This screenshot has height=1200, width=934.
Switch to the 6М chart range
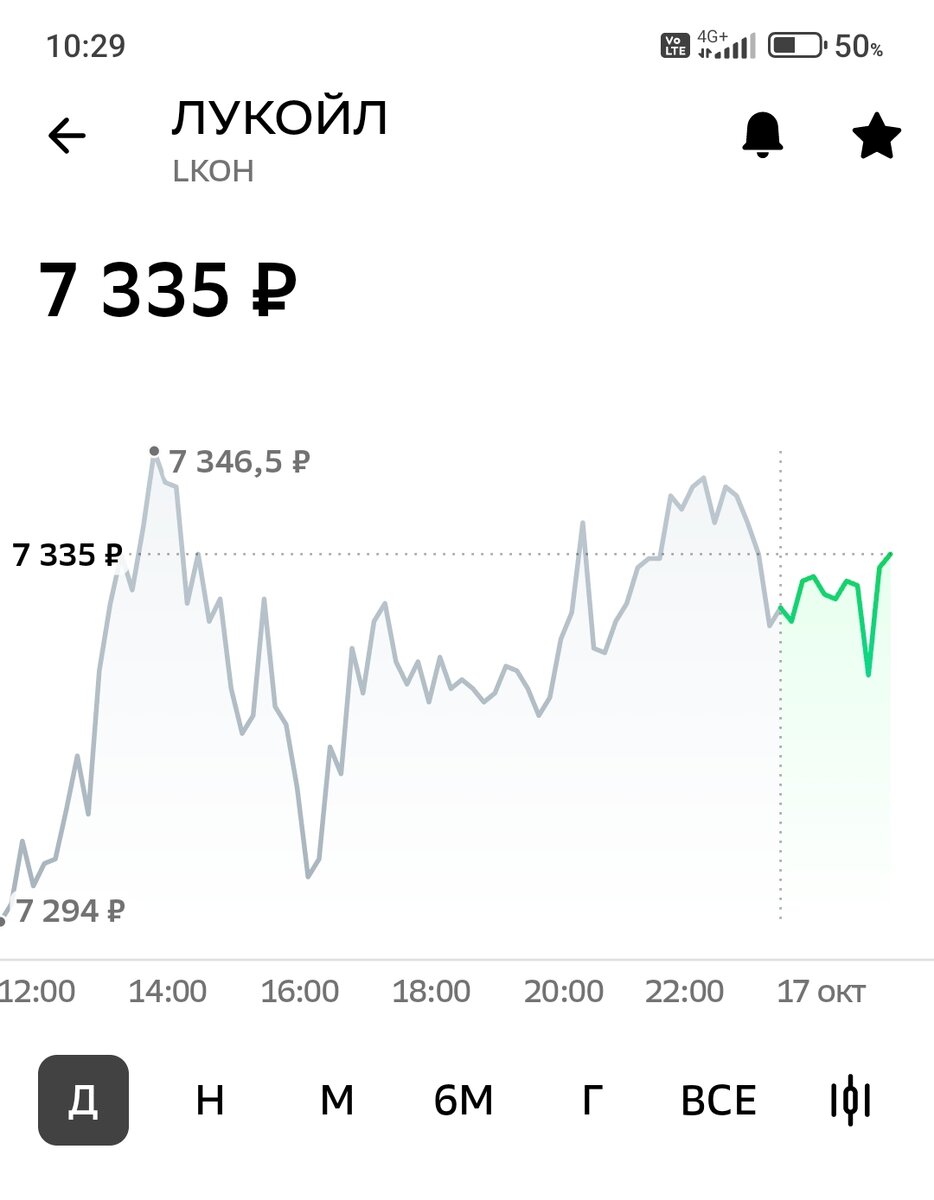click(x=464, y=1100)
